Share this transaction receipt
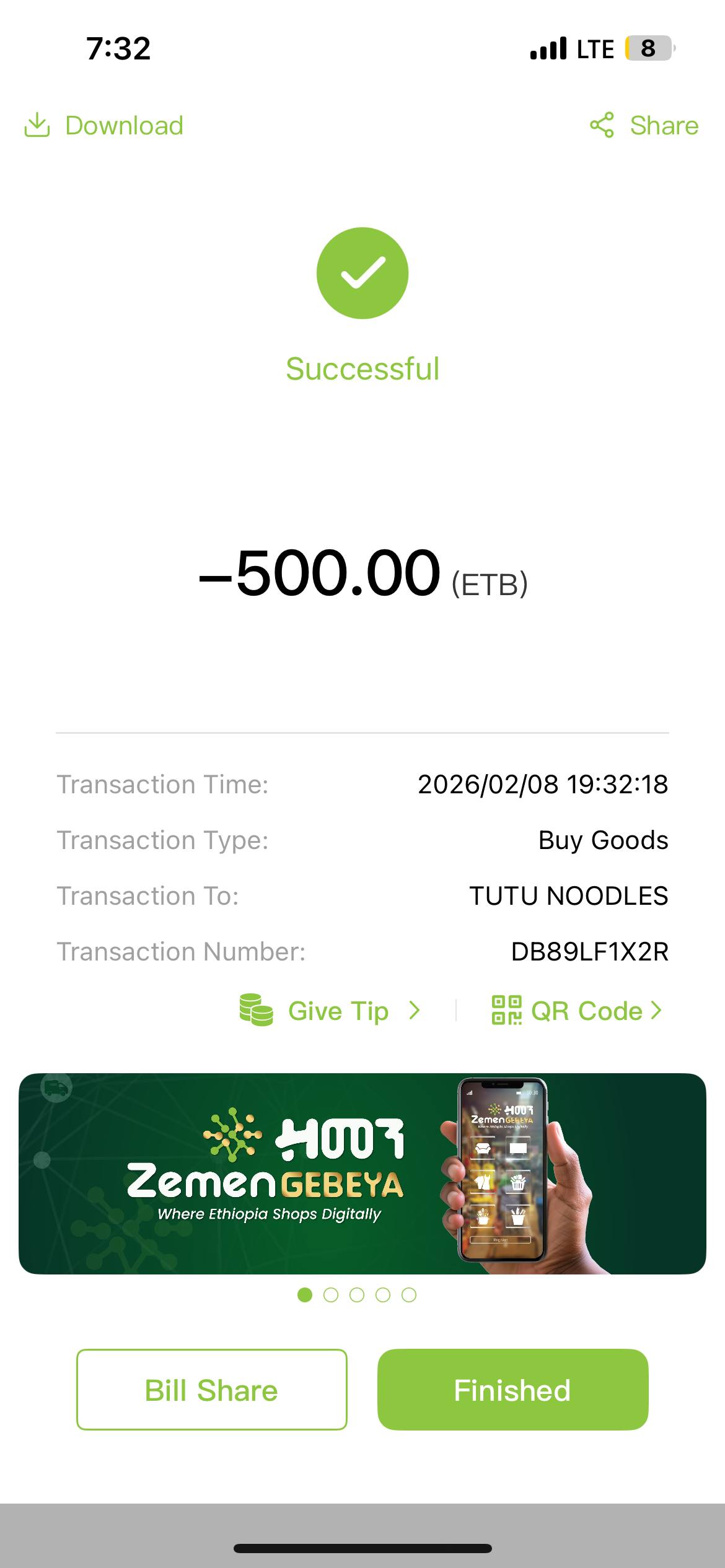This screenshot has height=1568, width=725. [x=644, y=126]
